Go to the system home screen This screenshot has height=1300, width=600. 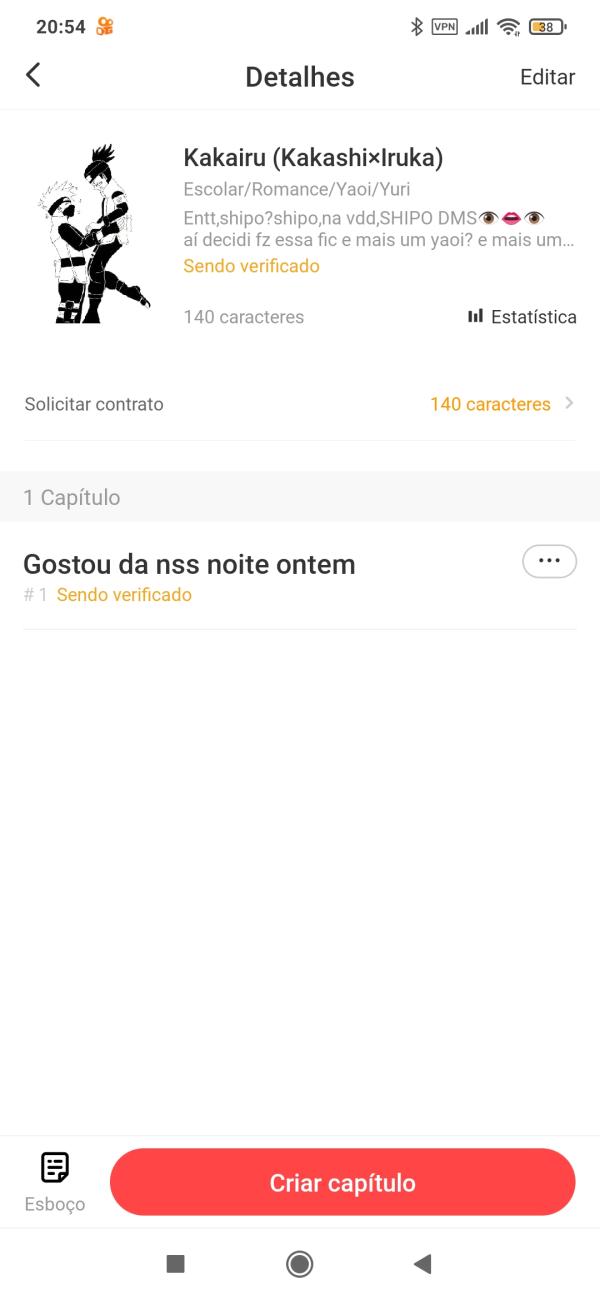pyautogui.click(x=299, y=1264)
